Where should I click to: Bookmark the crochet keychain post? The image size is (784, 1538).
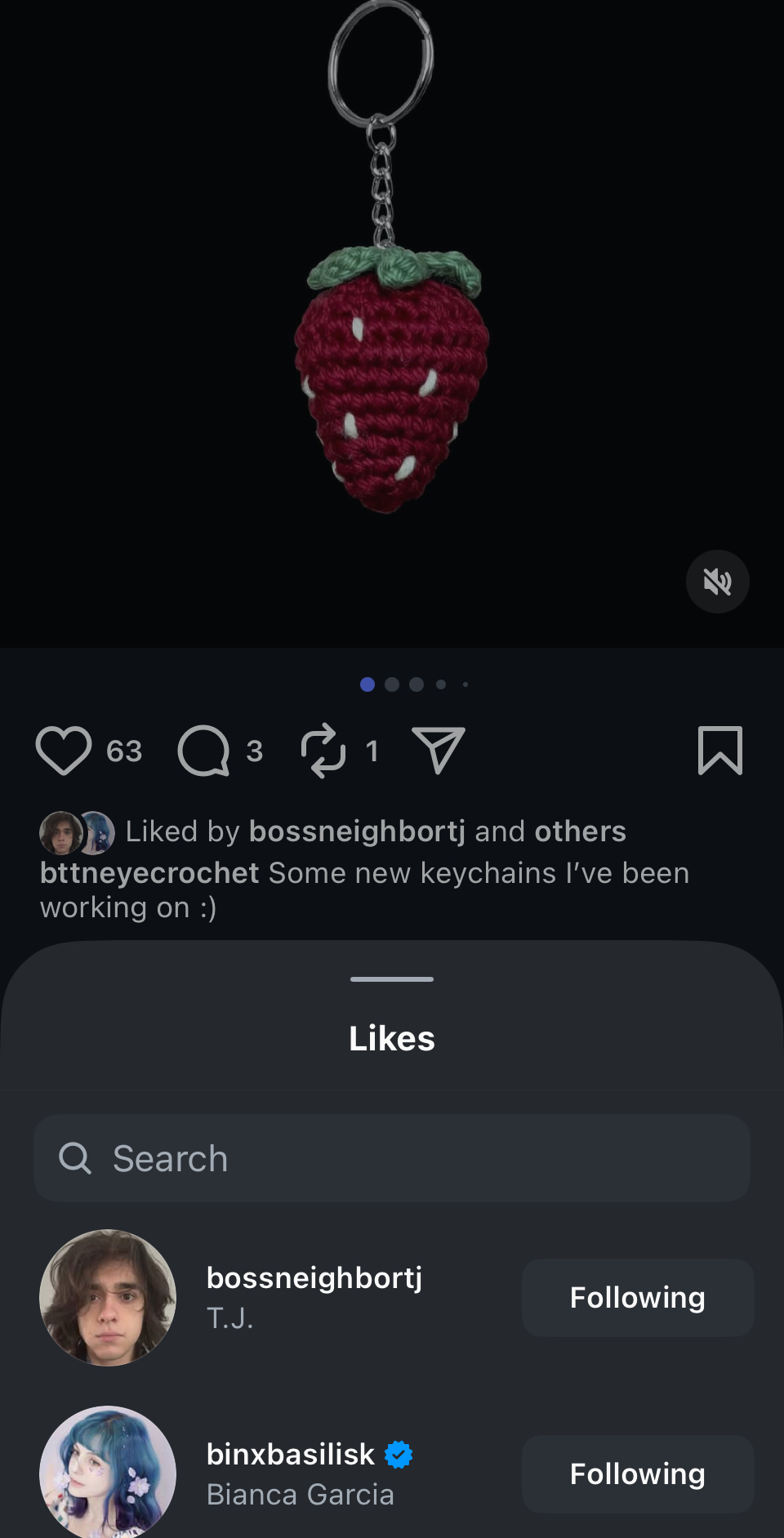(x=719, y=750)
